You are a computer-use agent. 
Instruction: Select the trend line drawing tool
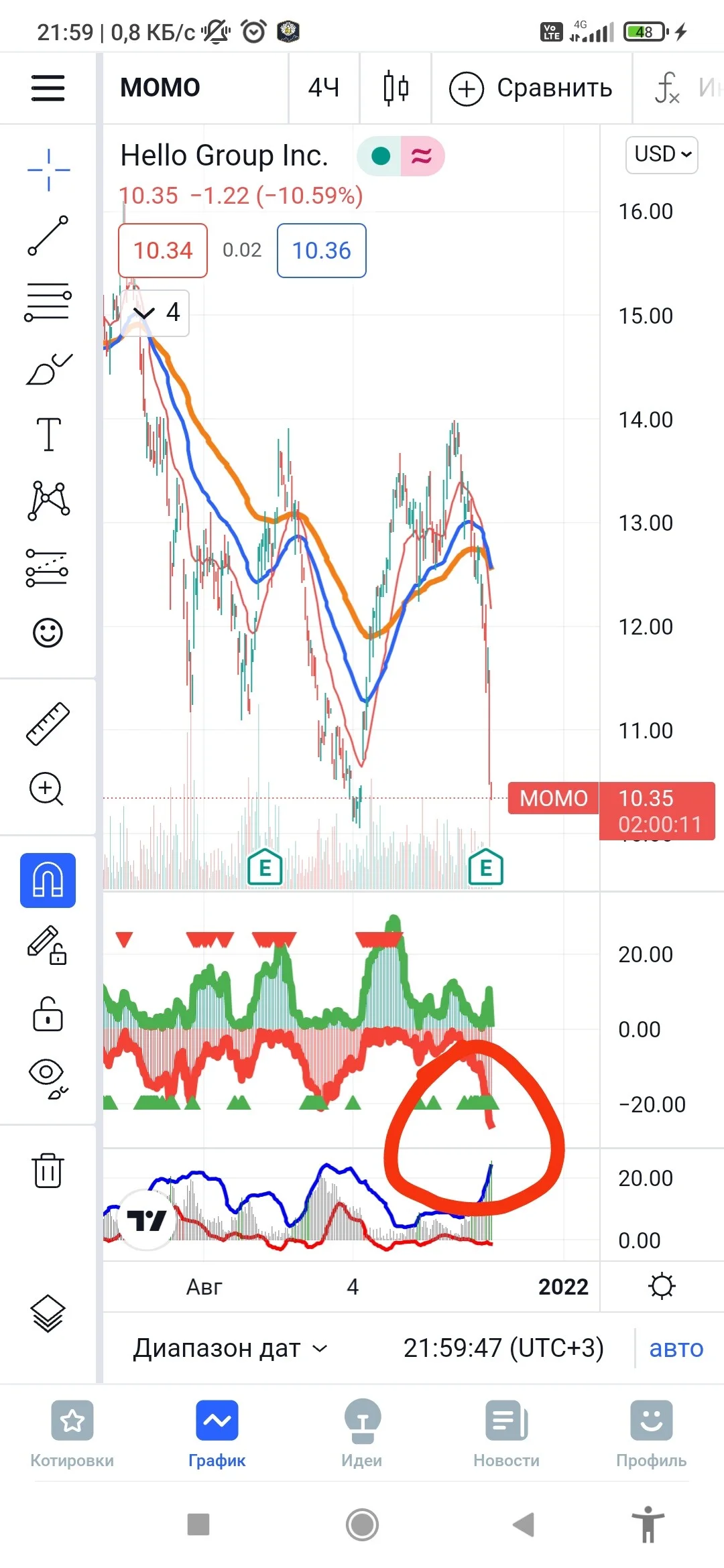click(x=48, y=235)
